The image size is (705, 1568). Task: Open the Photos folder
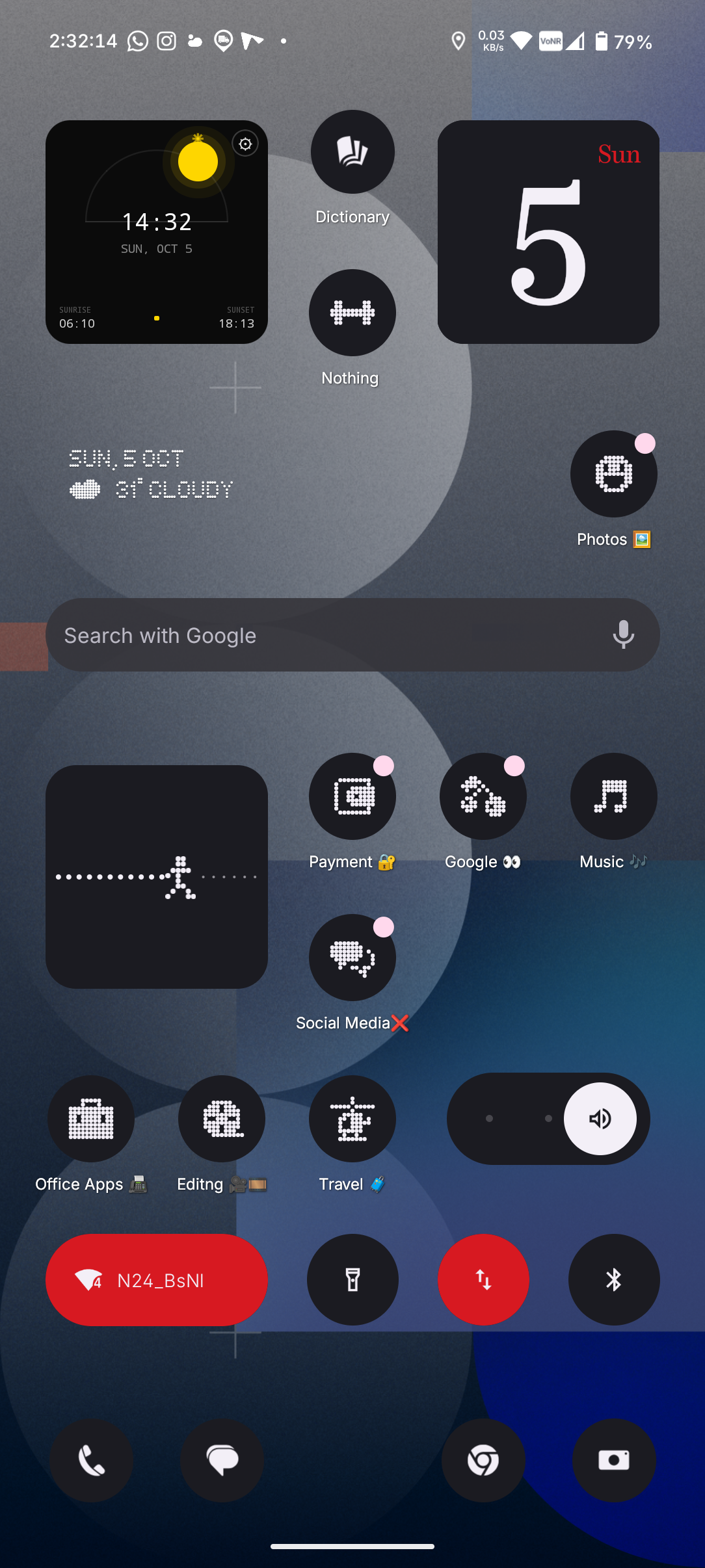coord(613,474)
